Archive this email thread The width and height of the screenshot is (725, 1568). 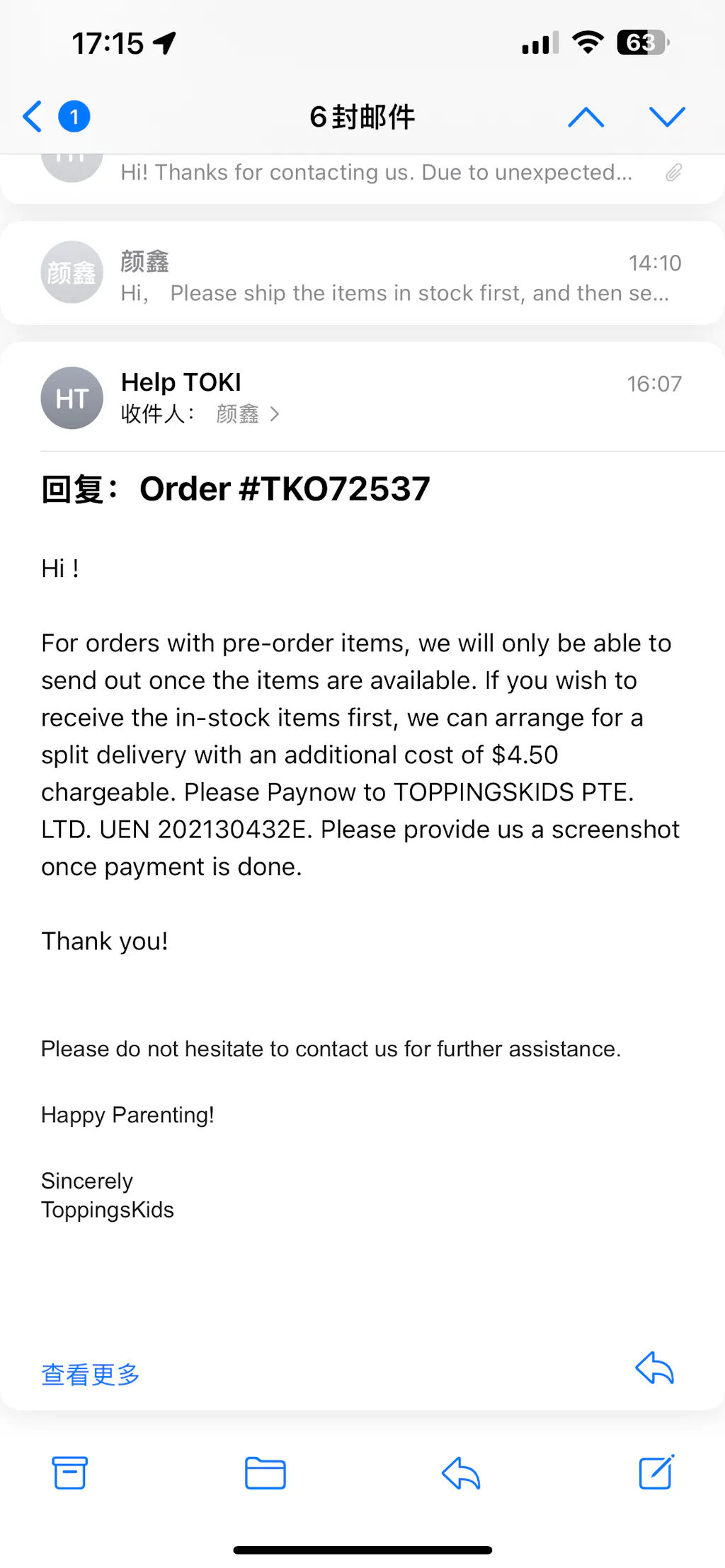coord(70,1472)
